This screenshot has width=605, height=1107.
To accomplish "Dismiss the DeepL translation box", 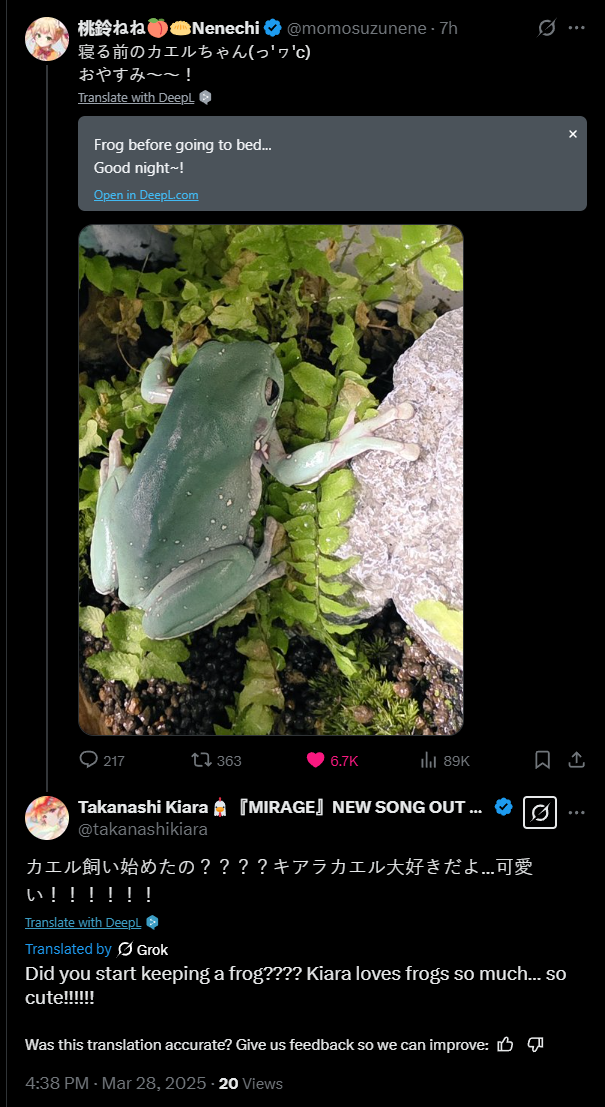I will click(572, 134).
